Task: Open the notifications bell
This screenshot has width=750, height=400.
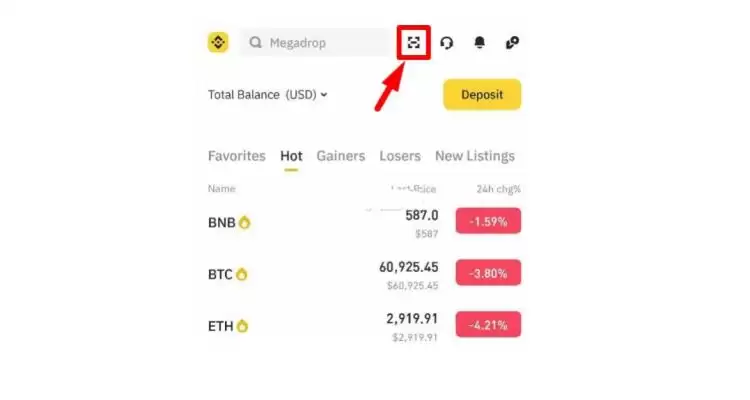Action: pos(480,43)
